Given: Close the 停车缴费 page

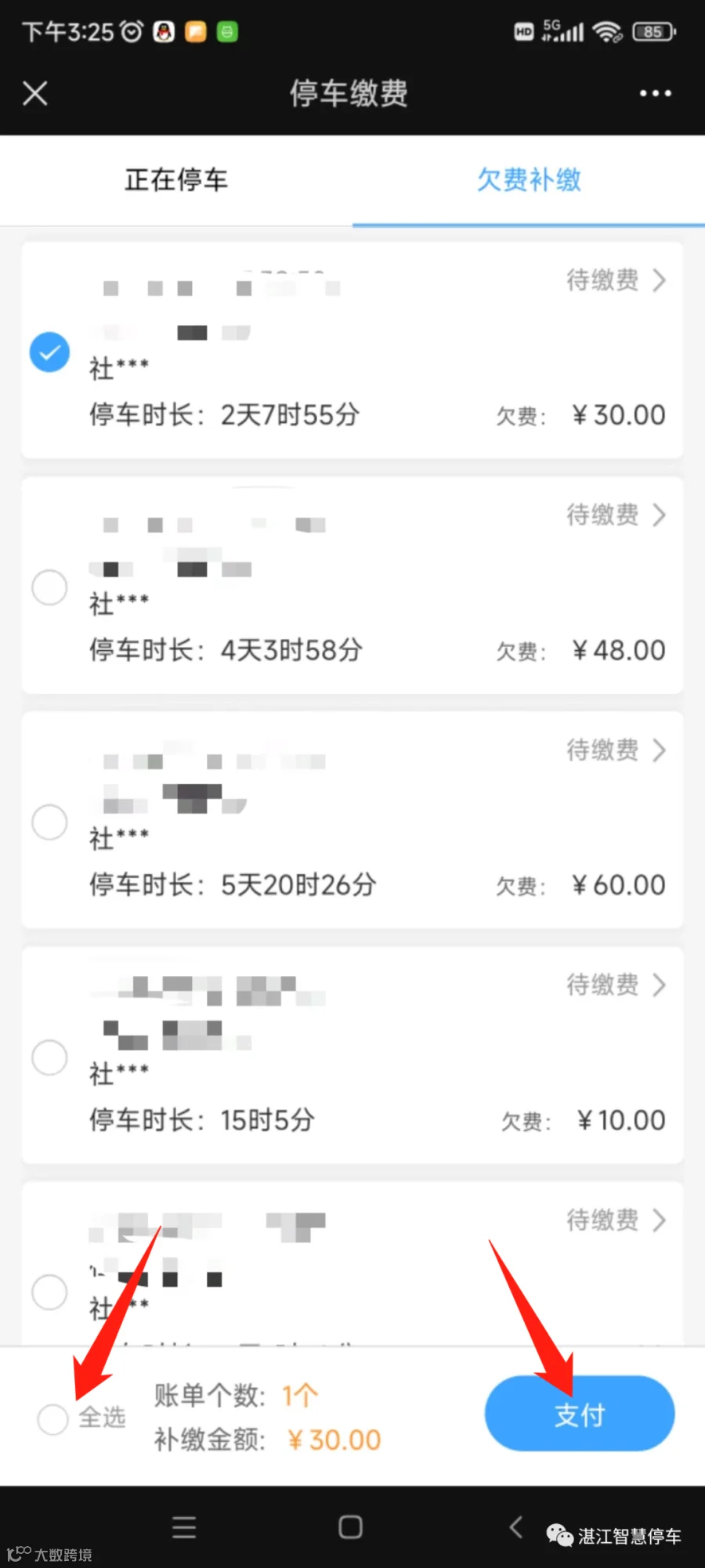Looking at the screenshot, I should [35, 93].
